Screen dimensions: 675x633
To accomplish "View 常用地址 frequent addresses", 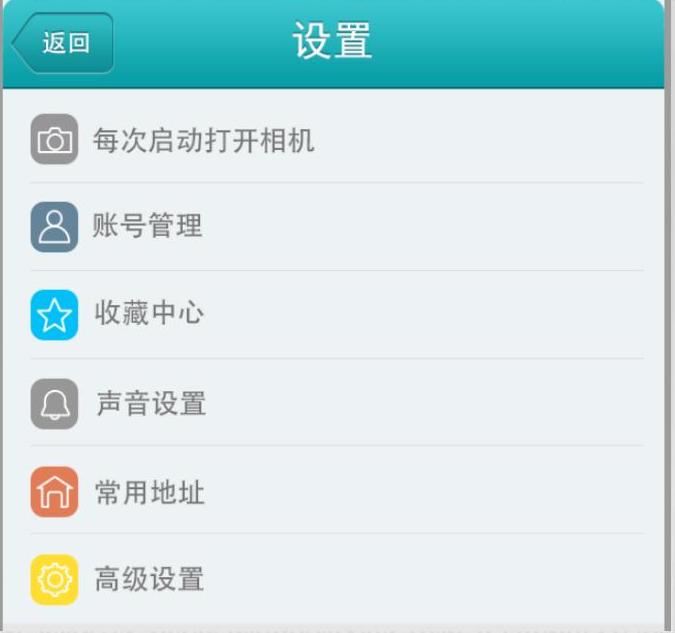I will [x=150, y=493].
